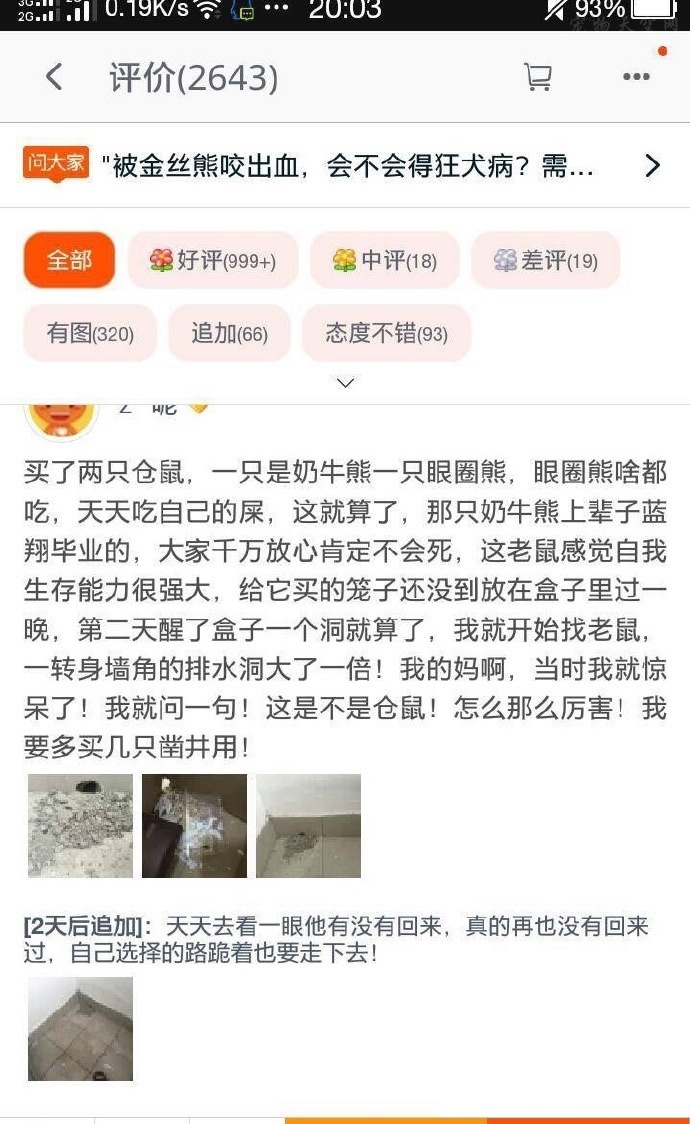Filter reviews by 好评(999+)
This screenshot has height=1124, width=690.
click(212, 260)
